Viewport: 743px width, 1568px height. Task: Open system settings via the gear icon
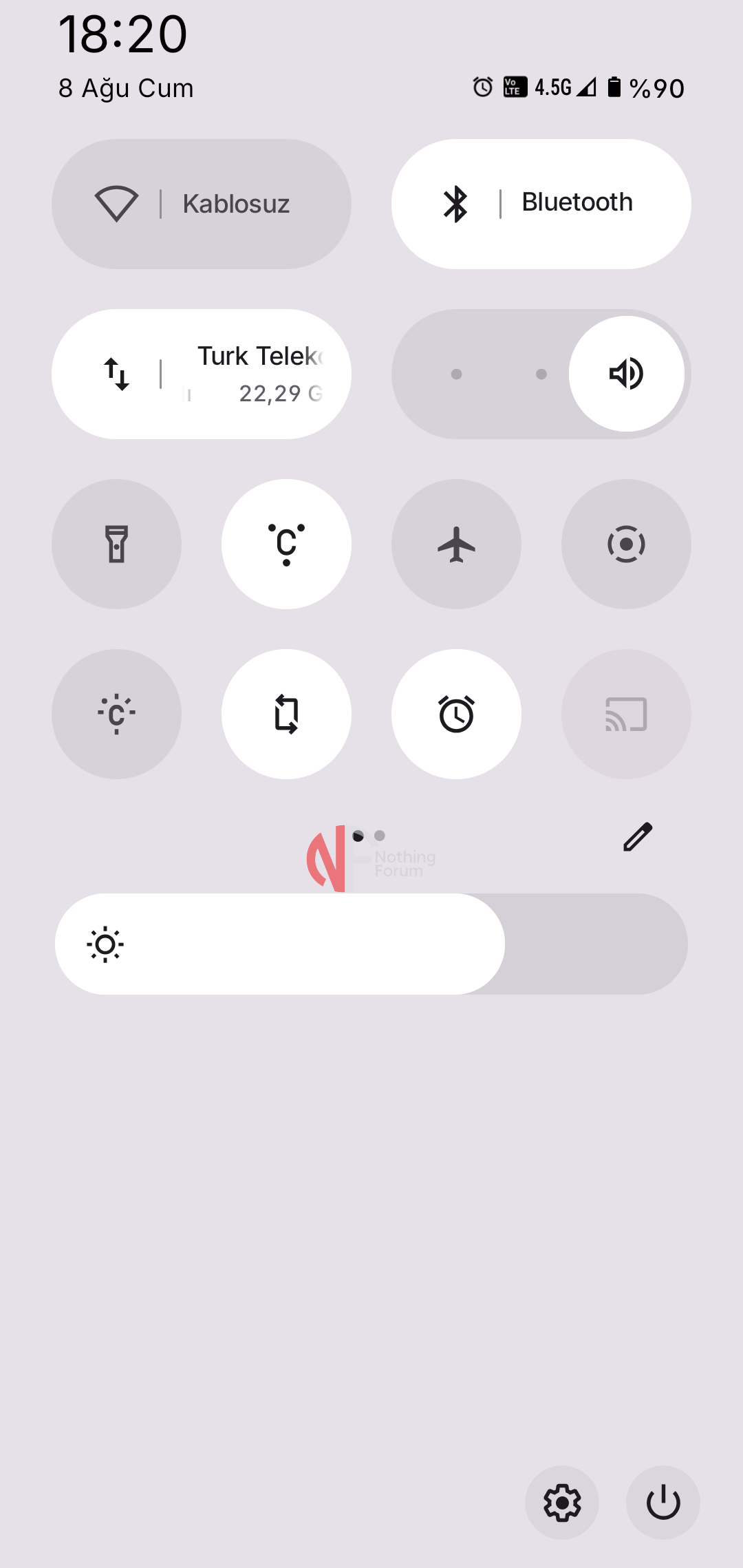(562, 1501)
